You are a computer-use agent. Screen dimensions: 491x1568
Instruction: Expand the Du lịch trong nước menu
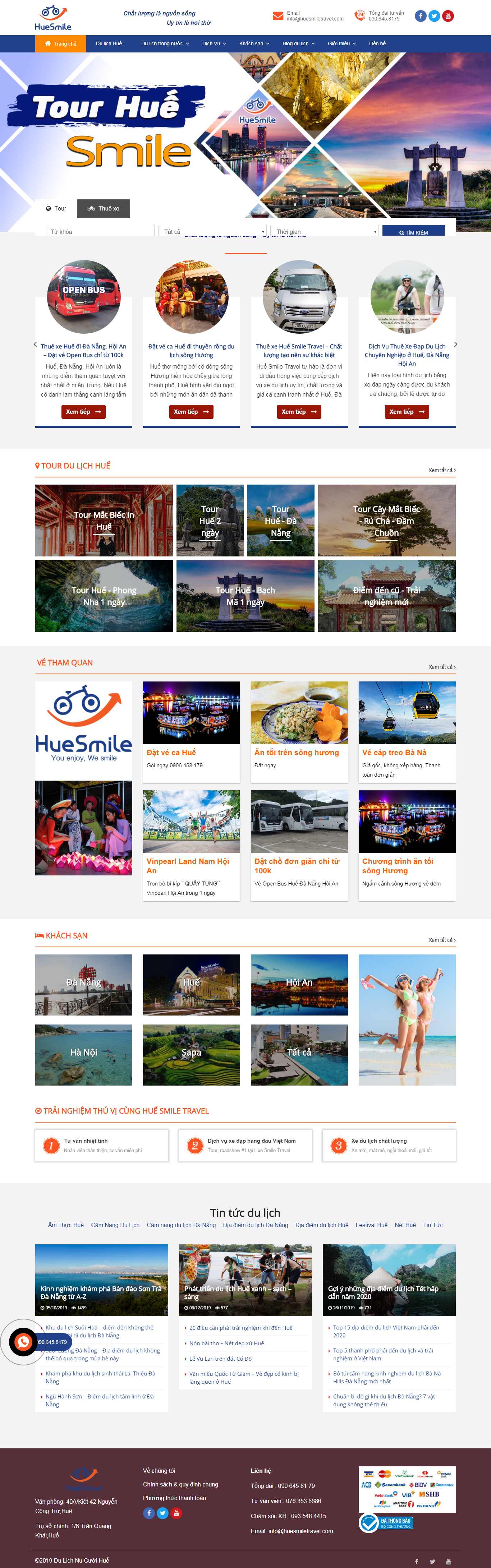[x=165, y=44]
